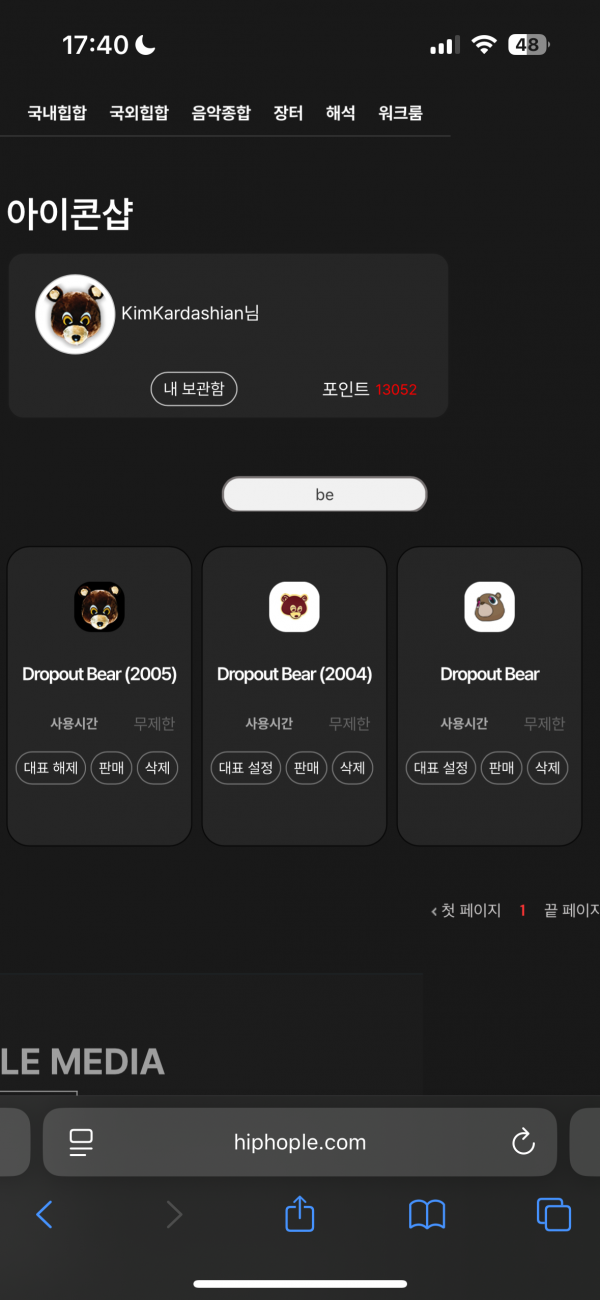600x1300 pixels.
Task: Switch to the 국외힙합 tab
Action: click(x=139, y=113)
